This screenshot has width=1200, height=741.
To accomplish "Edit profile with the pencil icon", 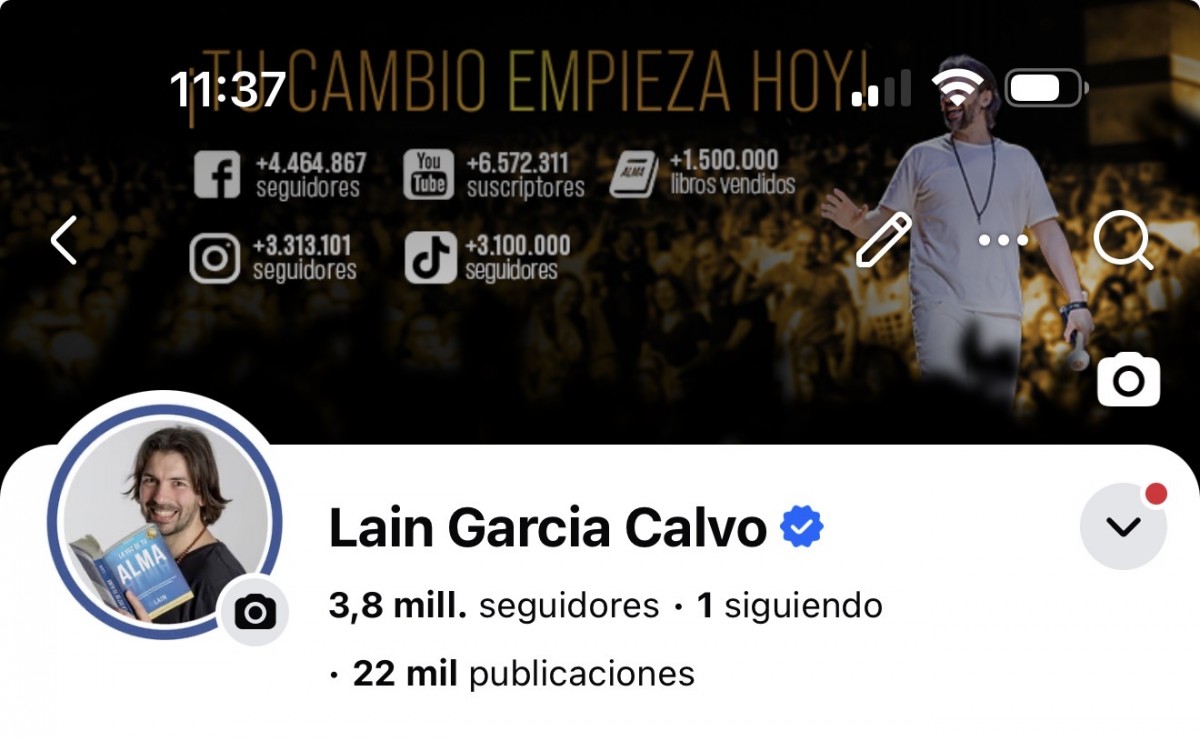I will point(884,241).
